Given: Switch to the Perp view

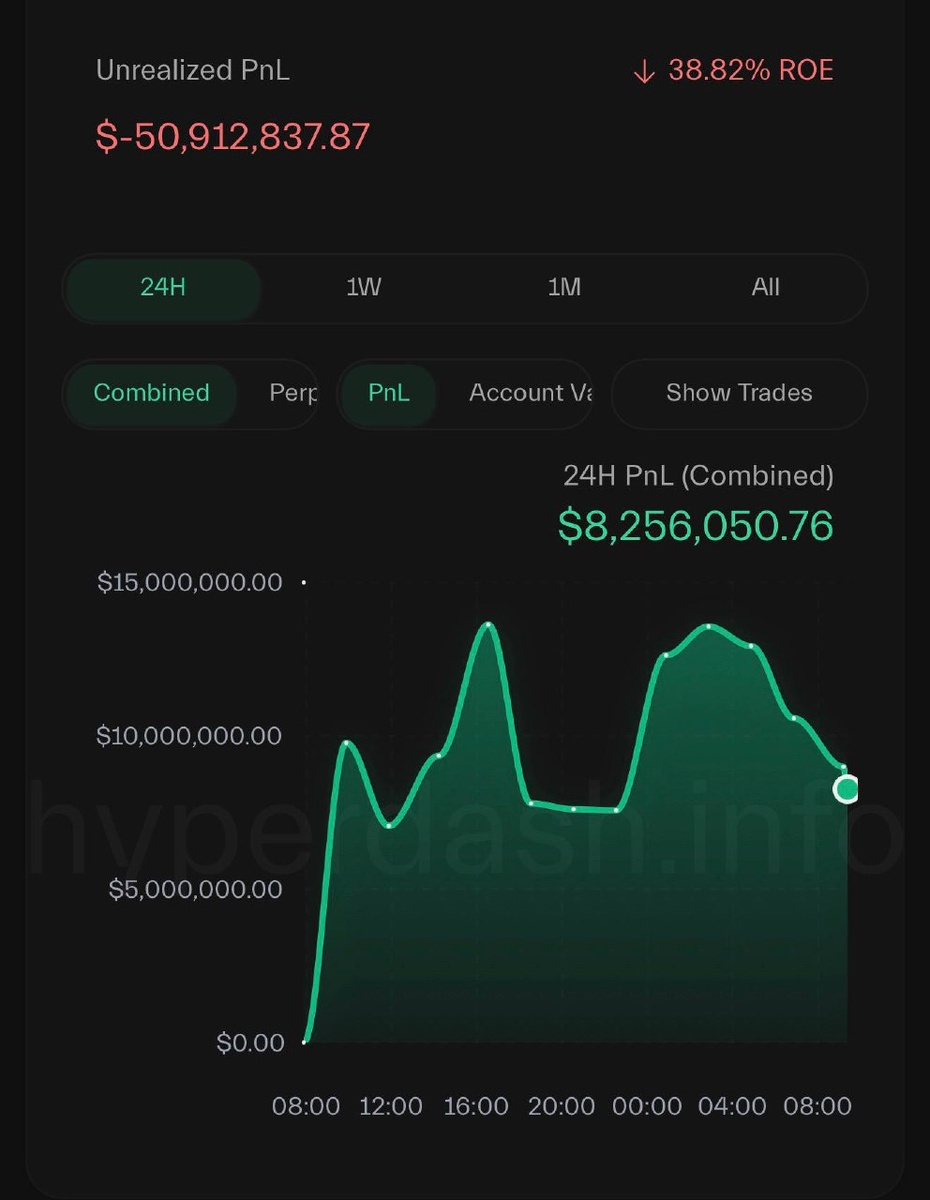Looking at the screenshot, I should coord(292,393).
